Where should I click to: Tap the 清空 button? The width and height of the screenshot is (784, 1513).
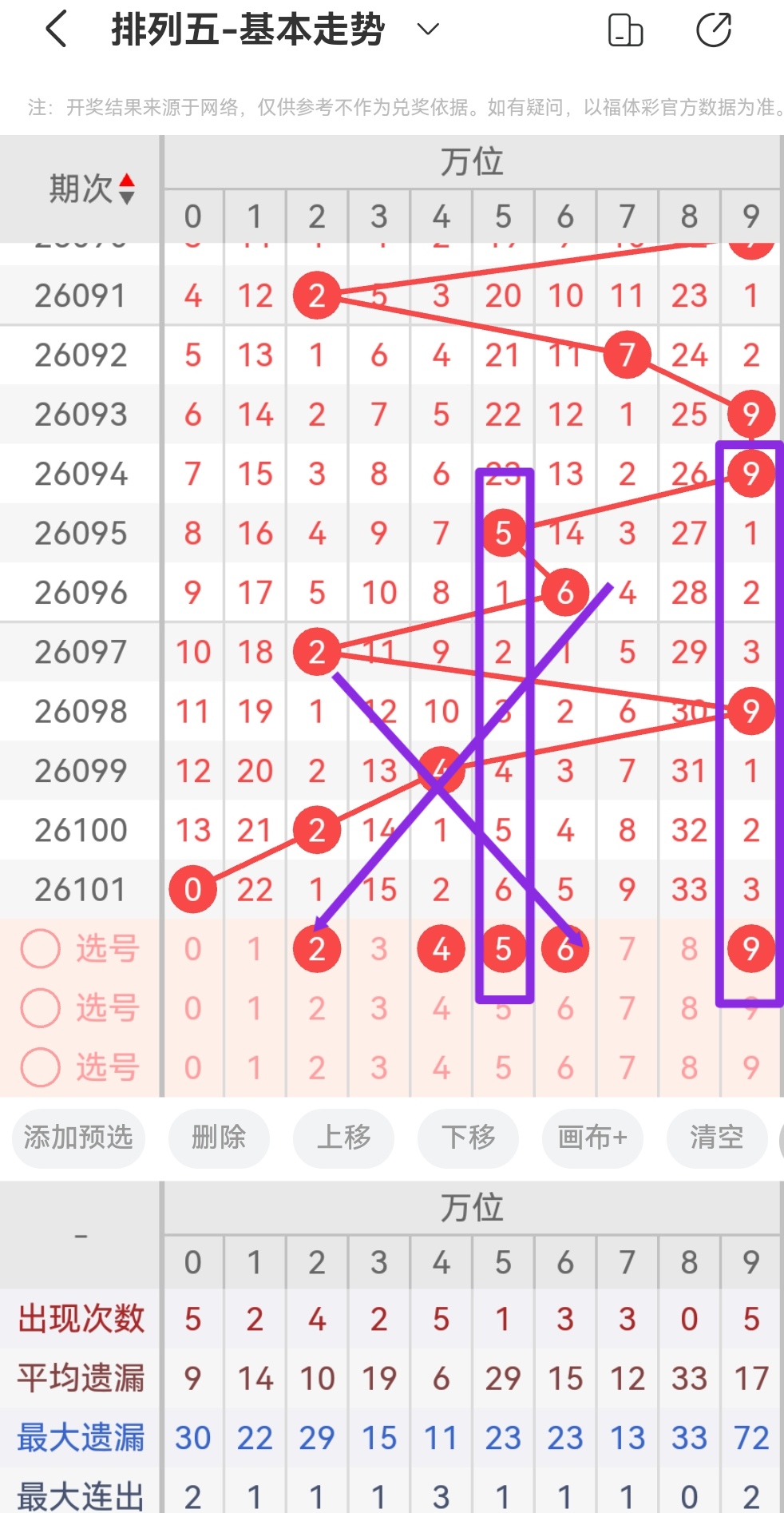[x=717, y=1139]
